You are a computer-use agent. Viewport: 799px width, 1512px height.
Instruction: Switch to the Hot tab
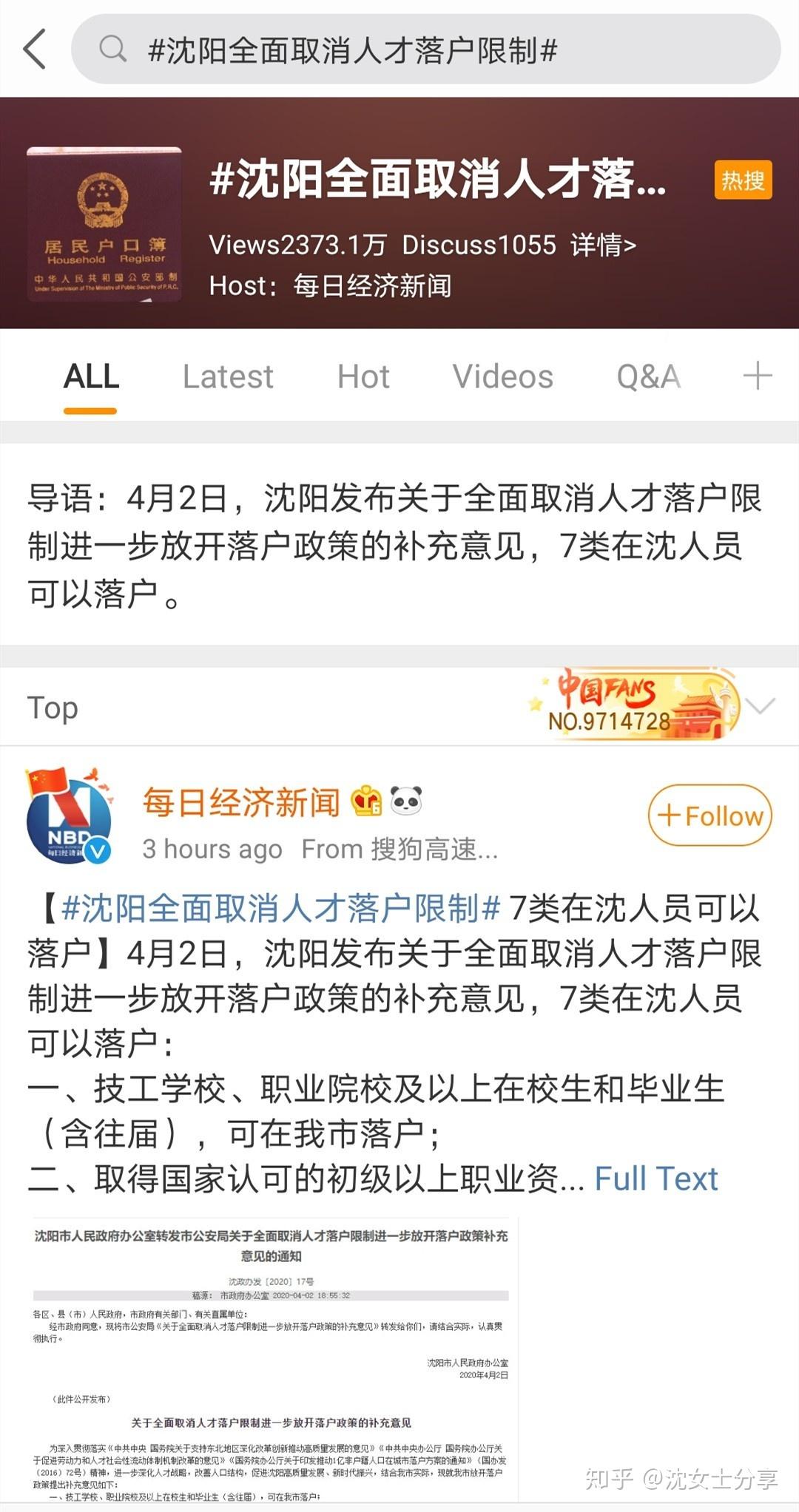point(363,377)
